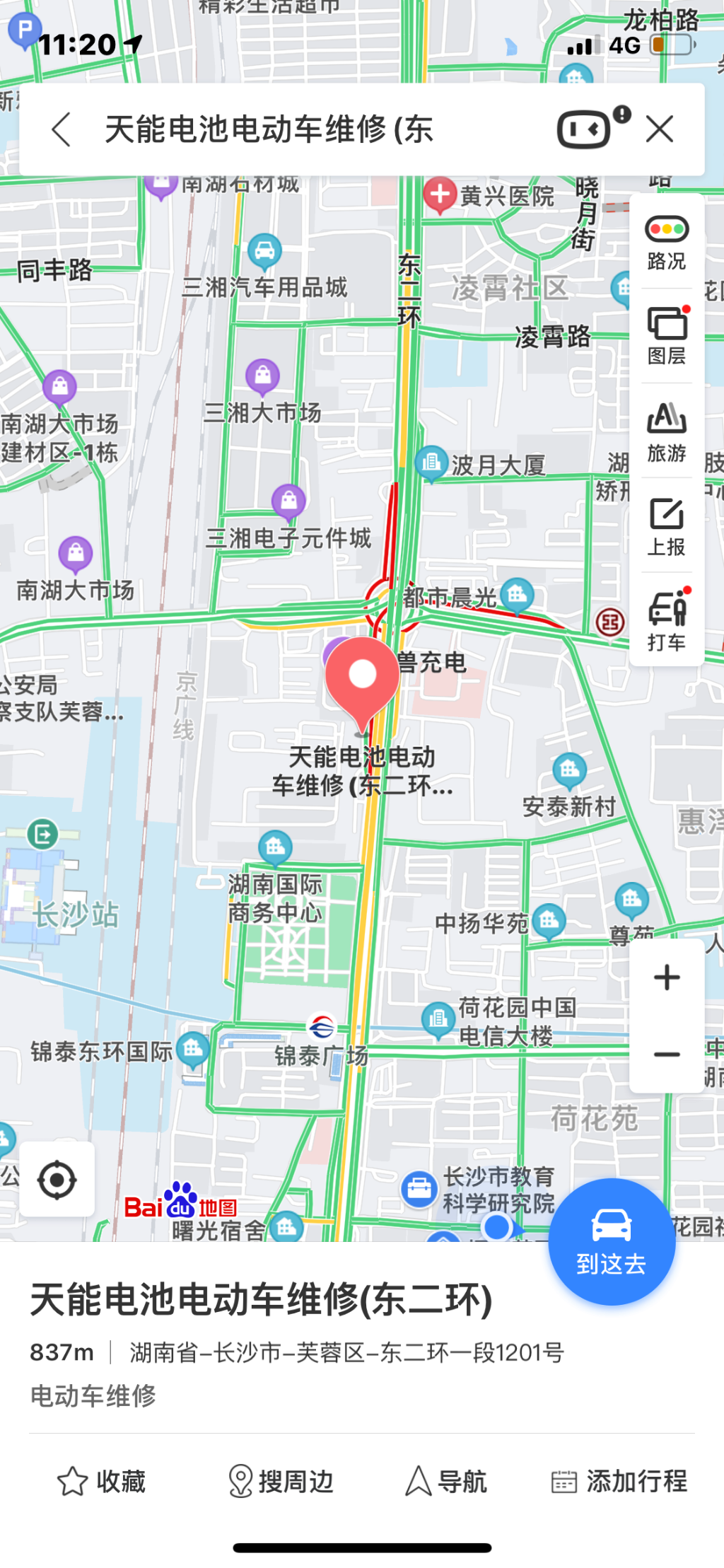
Task: Zoom out with the minus button
Action: click(x=666, y=1055)
